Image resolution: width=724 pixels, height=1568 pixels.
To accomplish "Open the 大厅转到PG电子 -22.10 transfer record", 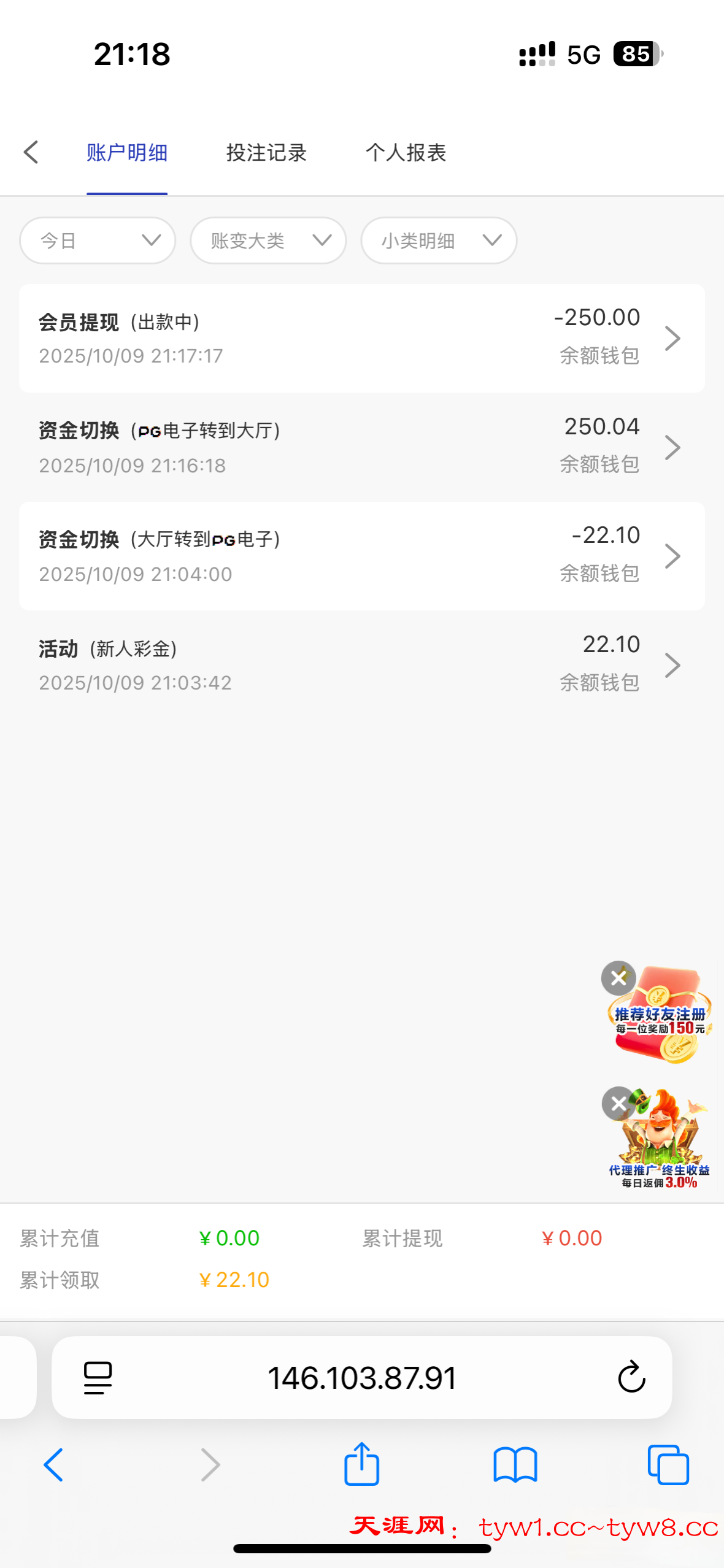I will [361, 556].
